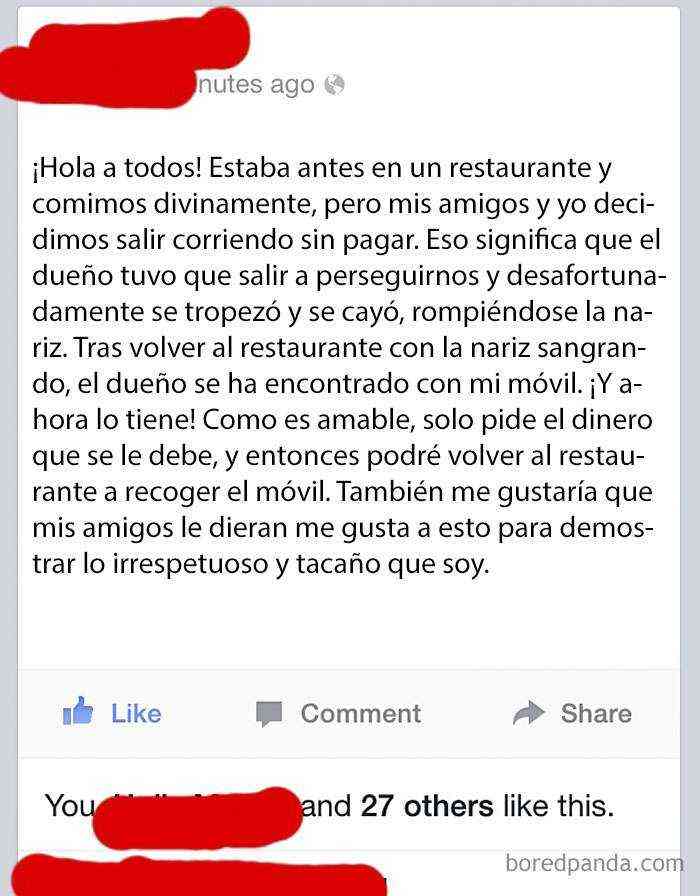Screen dimensions: 700x896
Task: Share this post
Action: pyautogui.click(x=572, y=713)
